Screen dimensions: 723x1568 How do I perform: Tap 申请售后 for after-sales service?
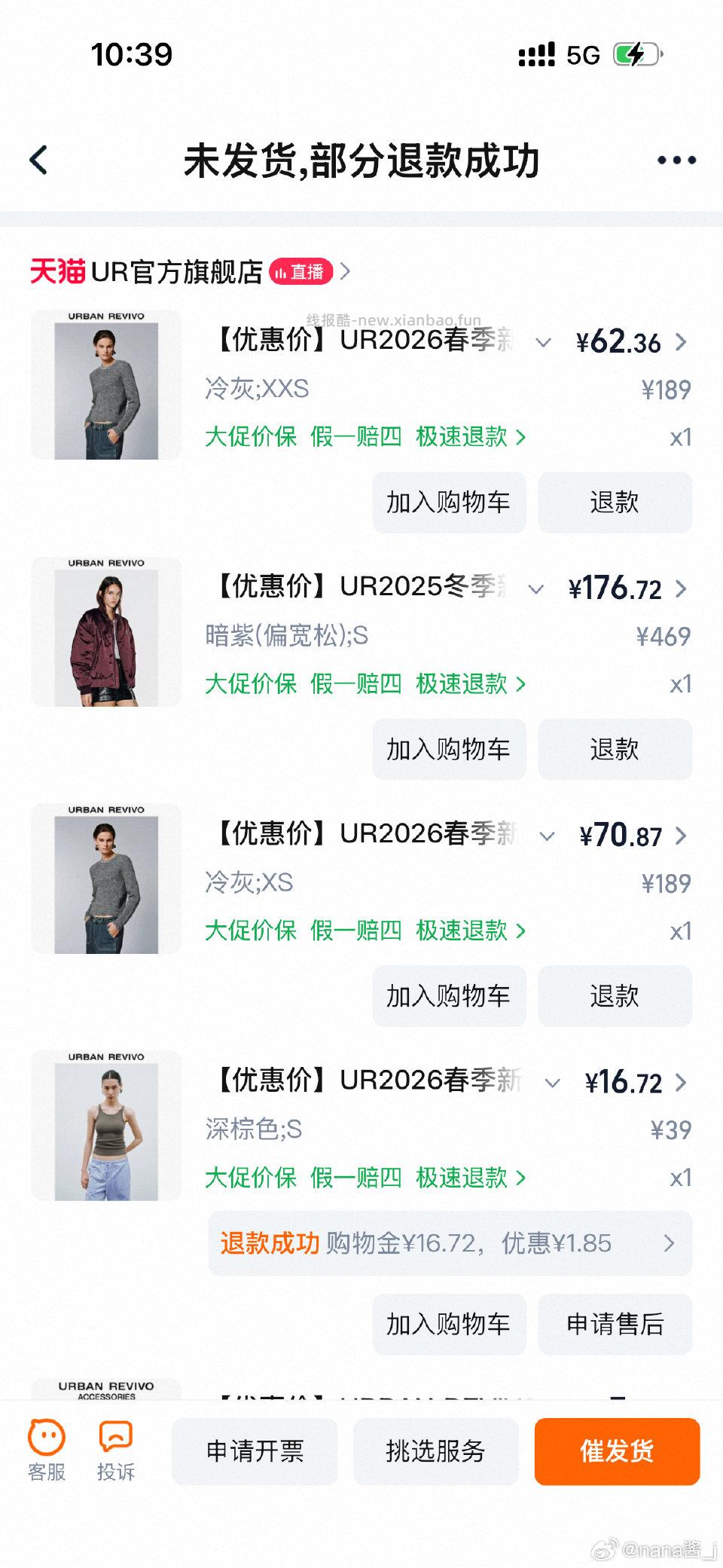[x=615, y=1325]
